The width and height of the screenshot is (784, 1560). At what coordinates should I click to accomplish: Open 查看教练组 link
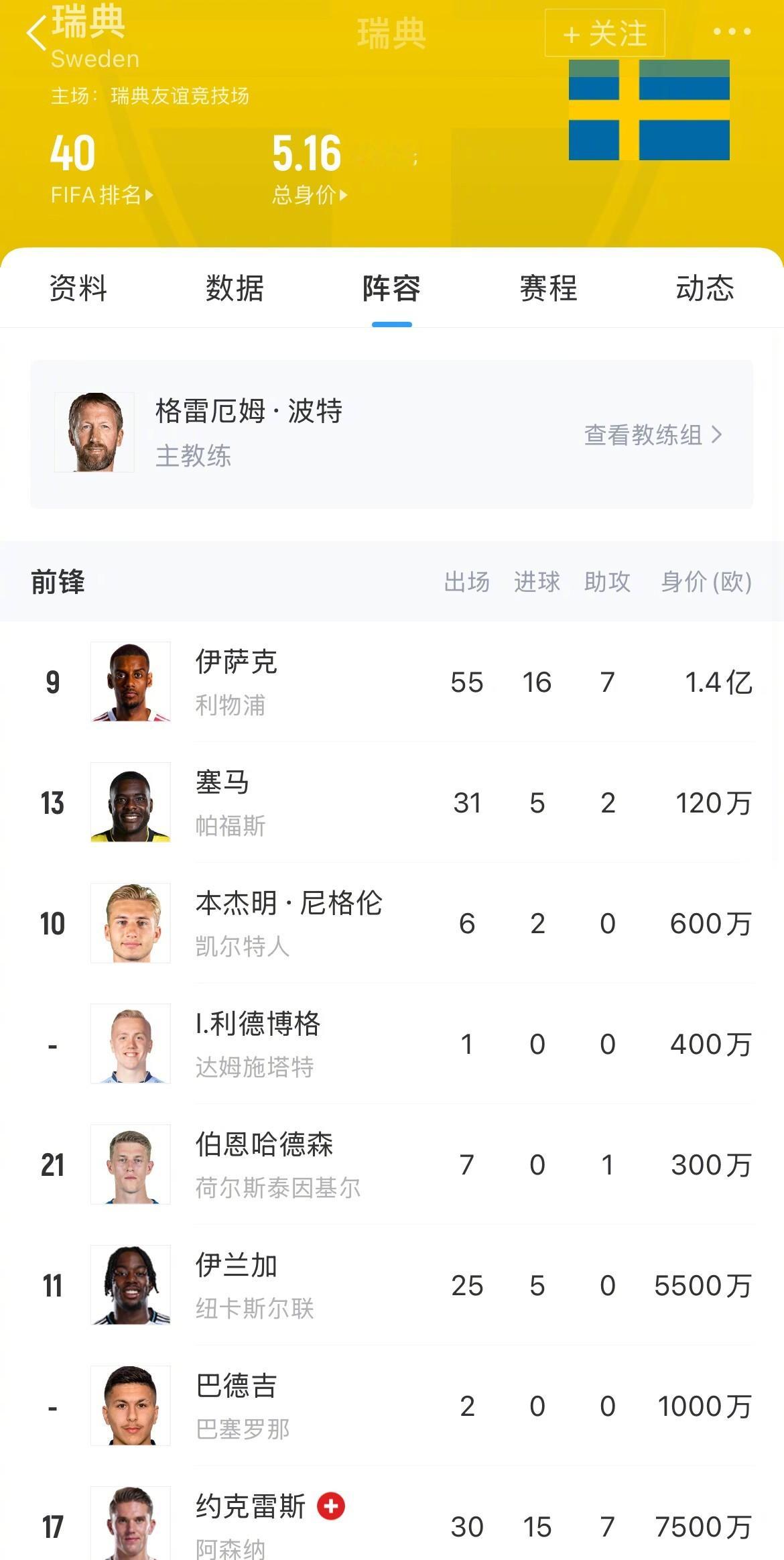click(x=643, y=434)
